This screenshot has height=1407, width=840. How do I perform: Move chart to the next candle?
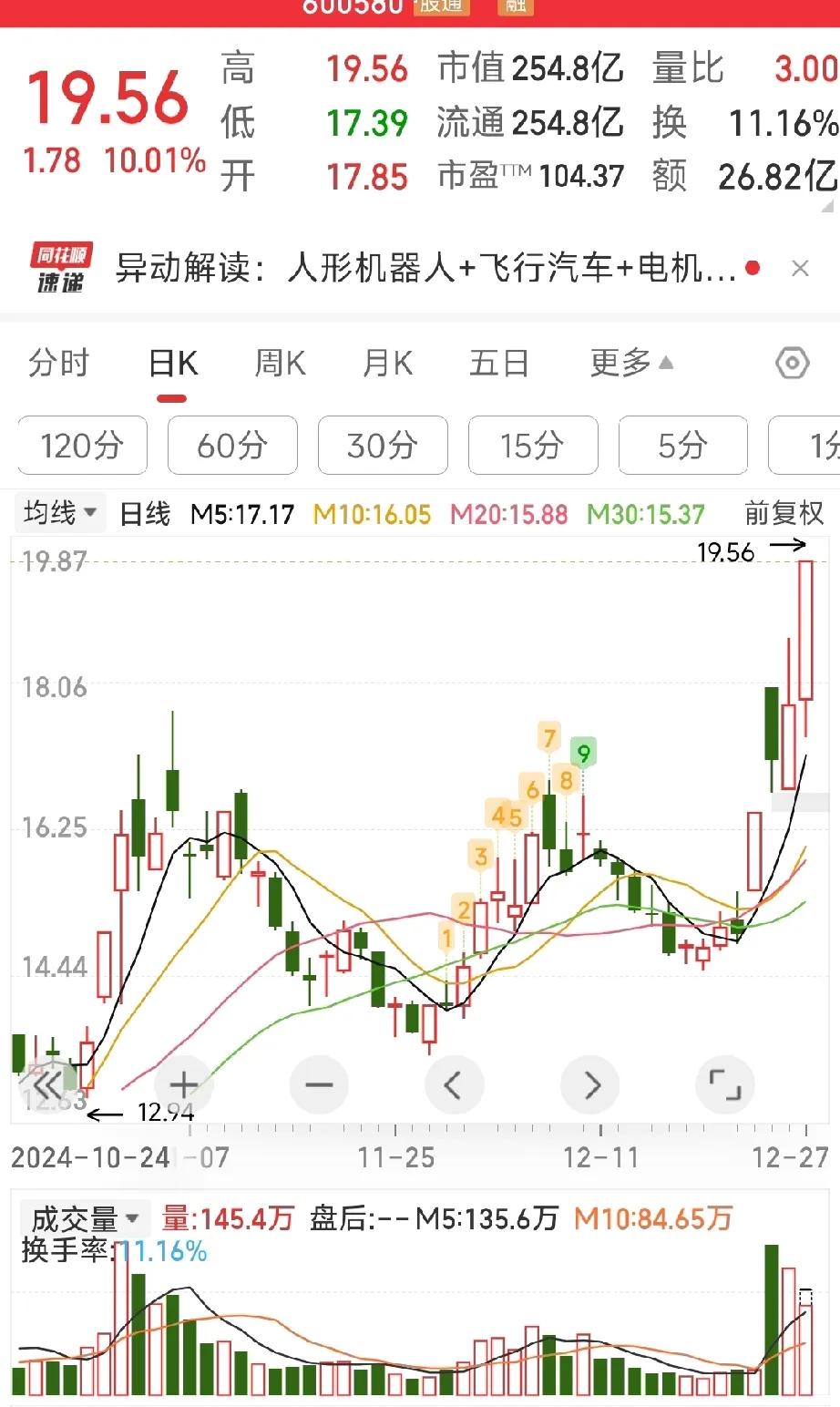[x=590, y=1084]
